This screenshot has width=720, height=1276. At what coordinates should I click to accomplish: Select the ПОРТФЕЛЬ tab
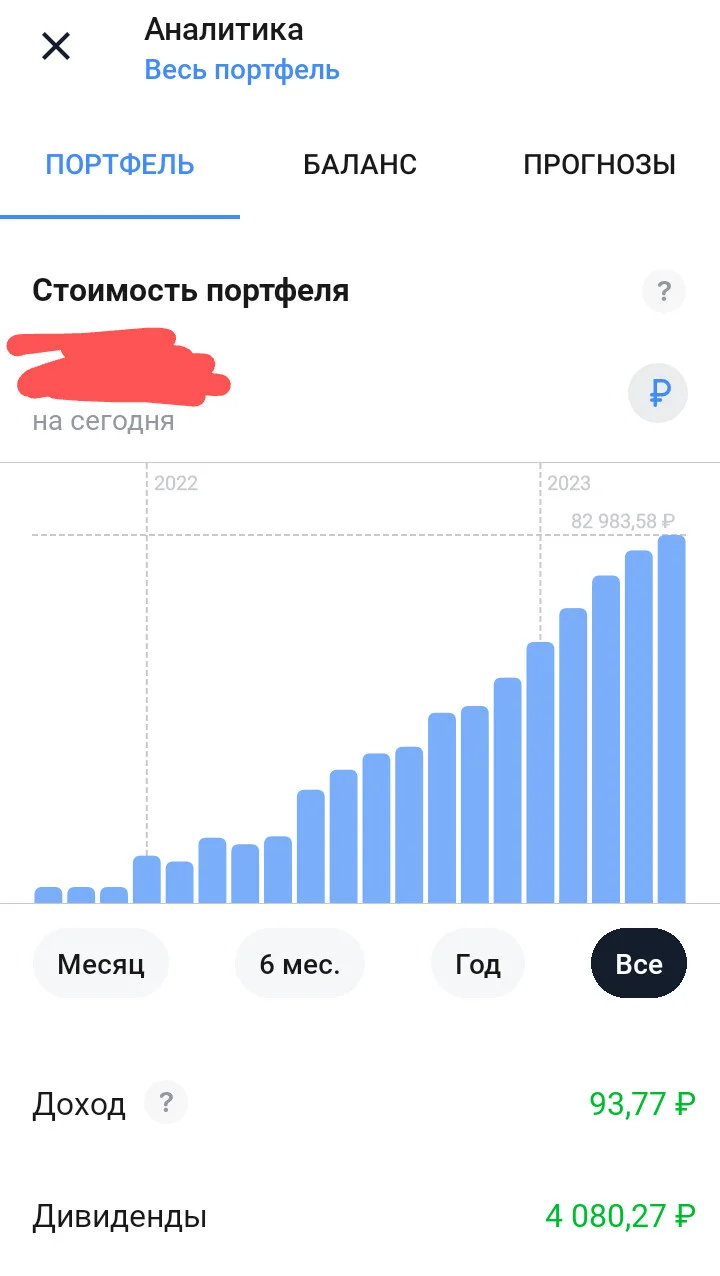120,165
